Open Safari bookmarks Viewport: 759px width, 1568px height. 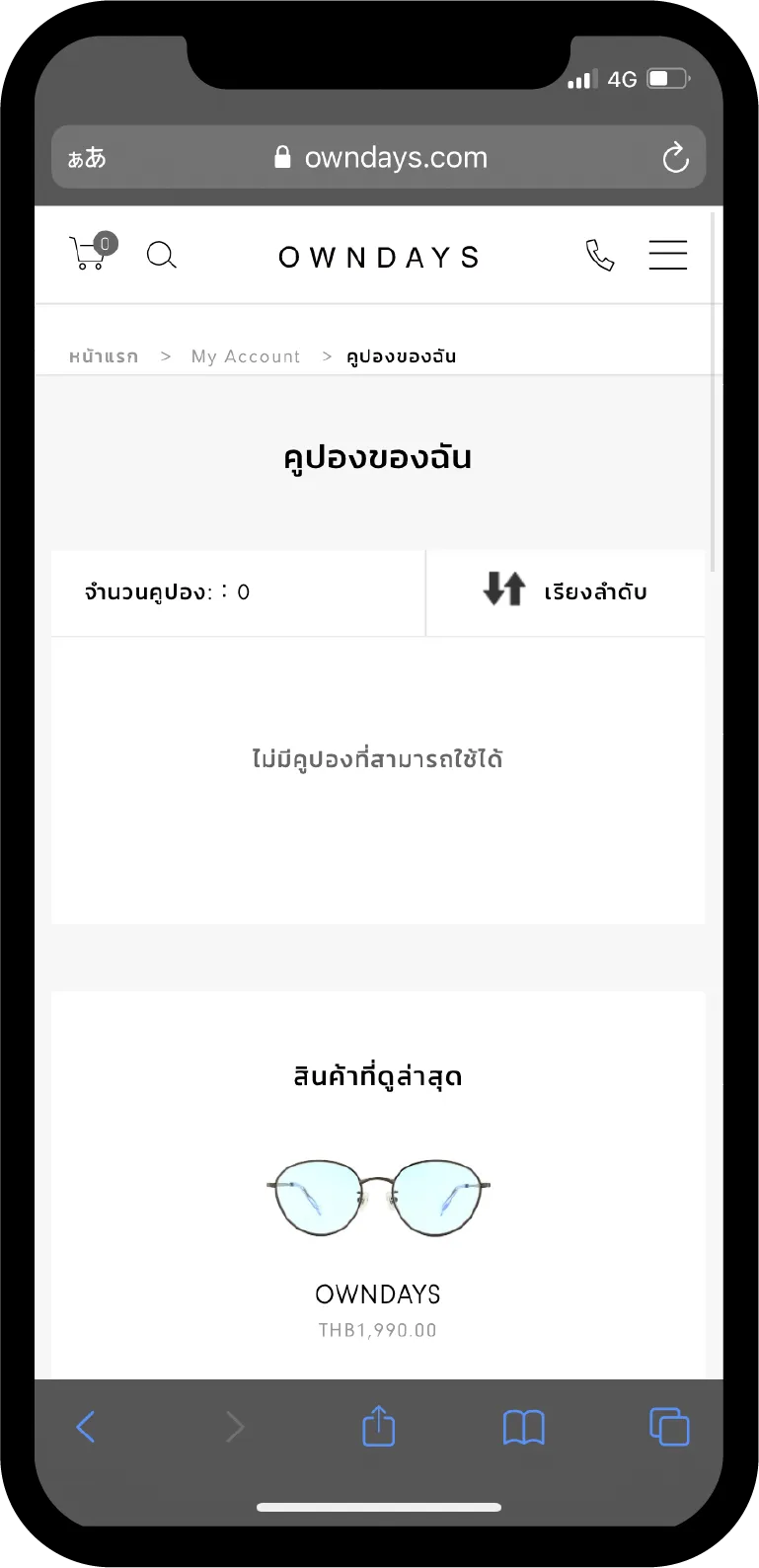click(523, 1428)
